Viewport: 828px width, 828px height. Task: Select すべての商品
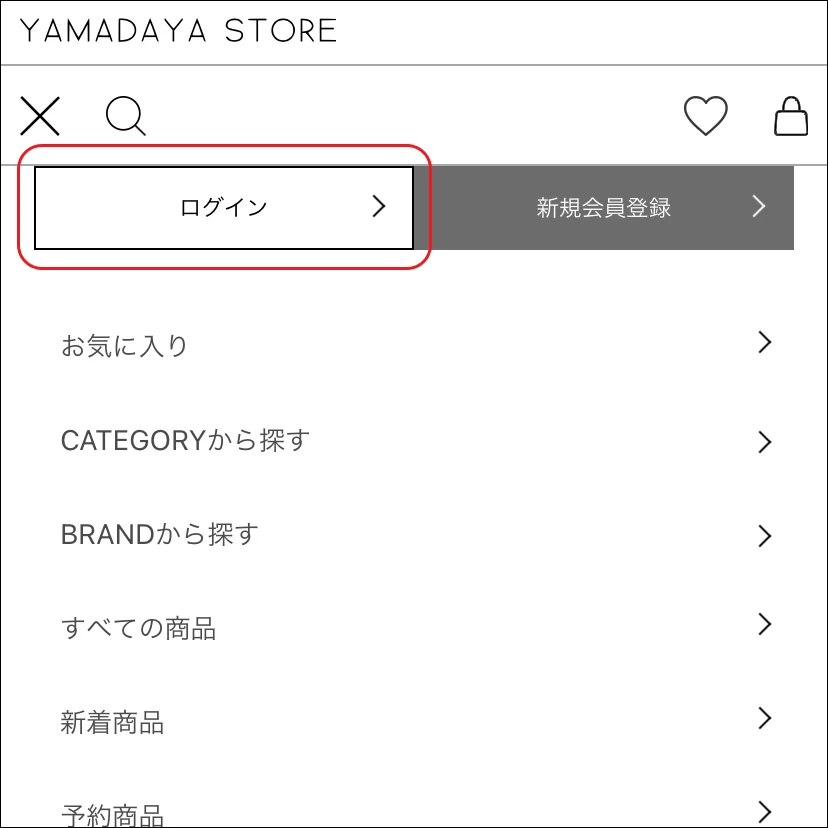click(x=414, y=628)
